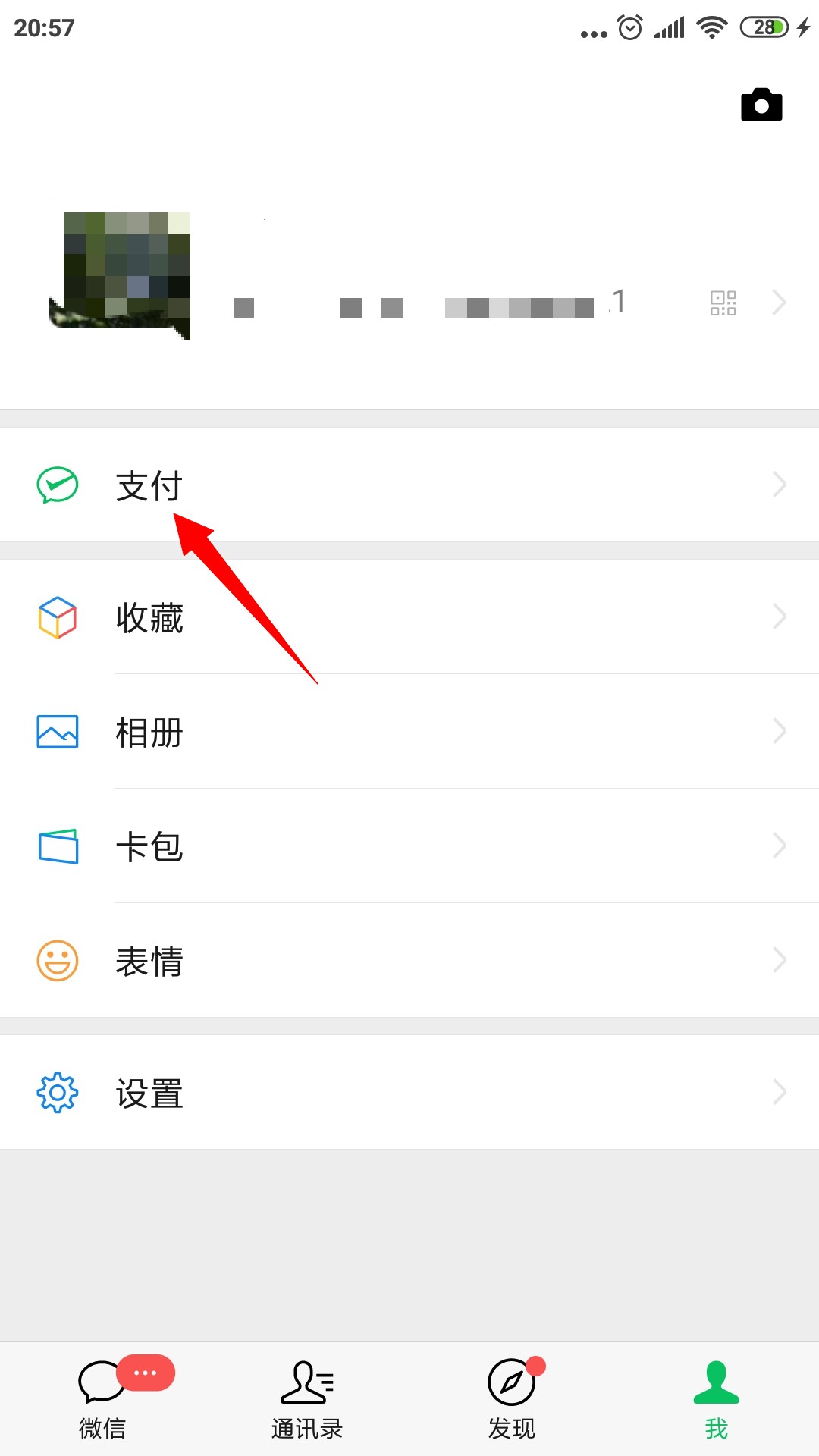The width and height of the screenshot is (819, 1456).
Task: Click the 收藏 (Favorites) cube icon
Action: click(57, 617)
